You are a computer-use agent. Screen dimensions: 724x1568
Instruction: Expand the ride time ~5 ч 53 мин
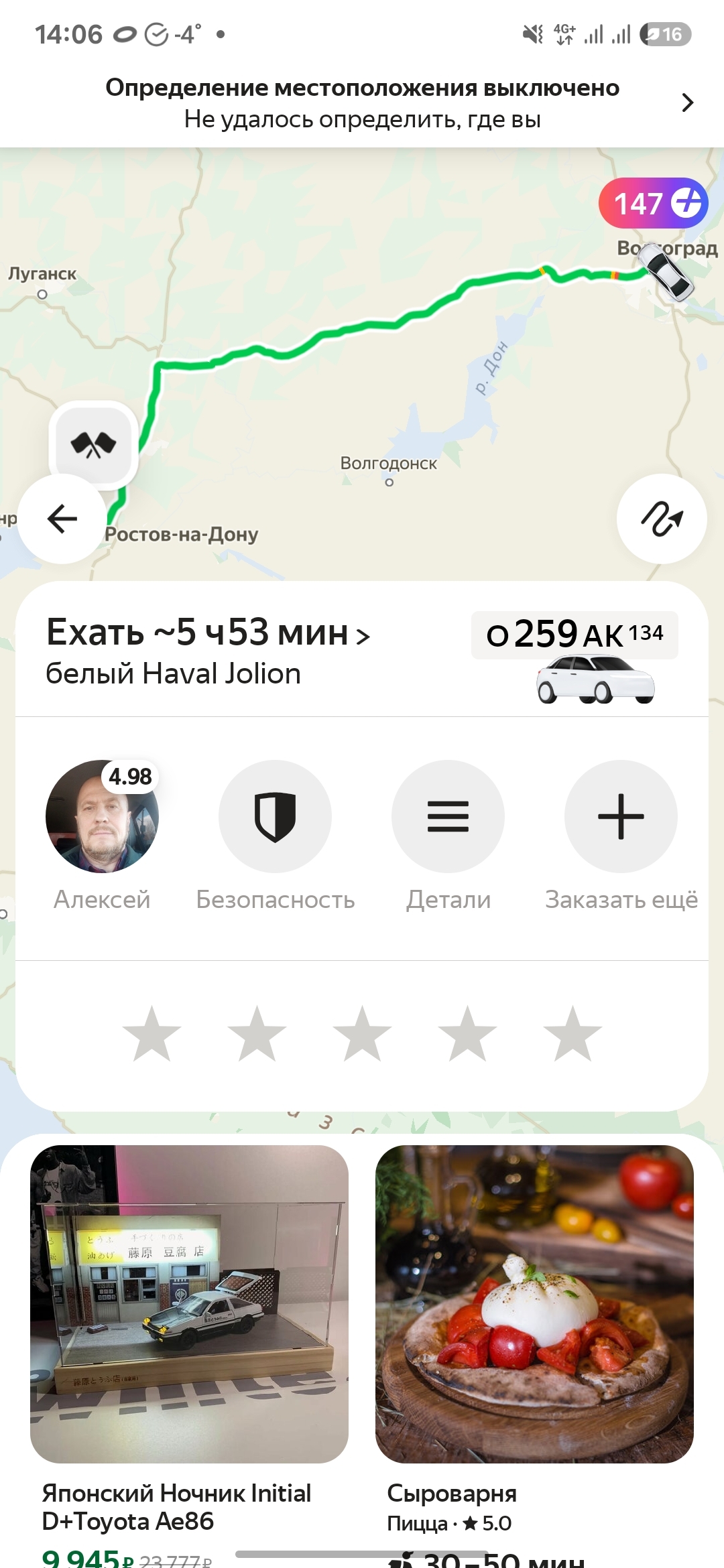208,633
